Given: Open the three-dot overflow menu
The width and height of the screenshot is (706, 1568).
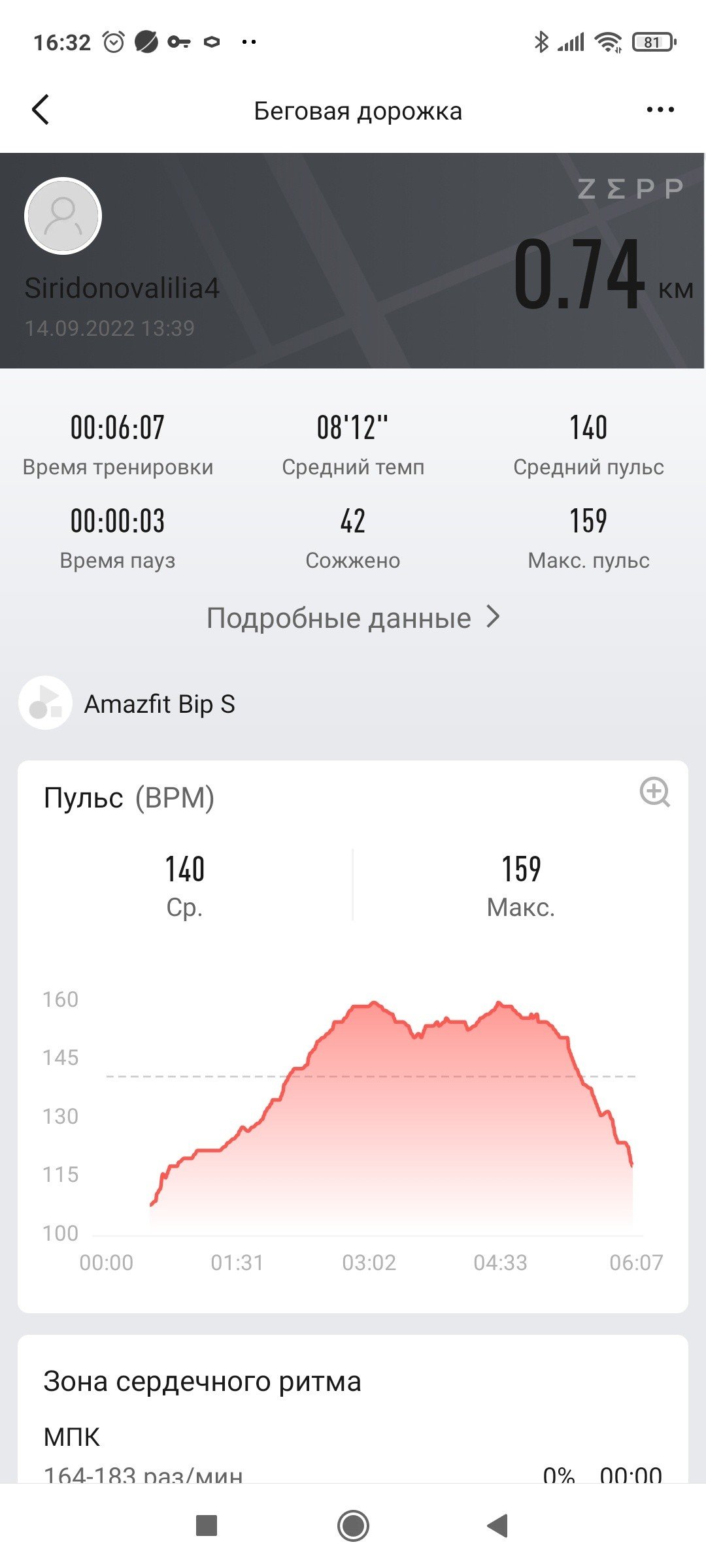Looking at the screenshot, I should pos(660,110).
